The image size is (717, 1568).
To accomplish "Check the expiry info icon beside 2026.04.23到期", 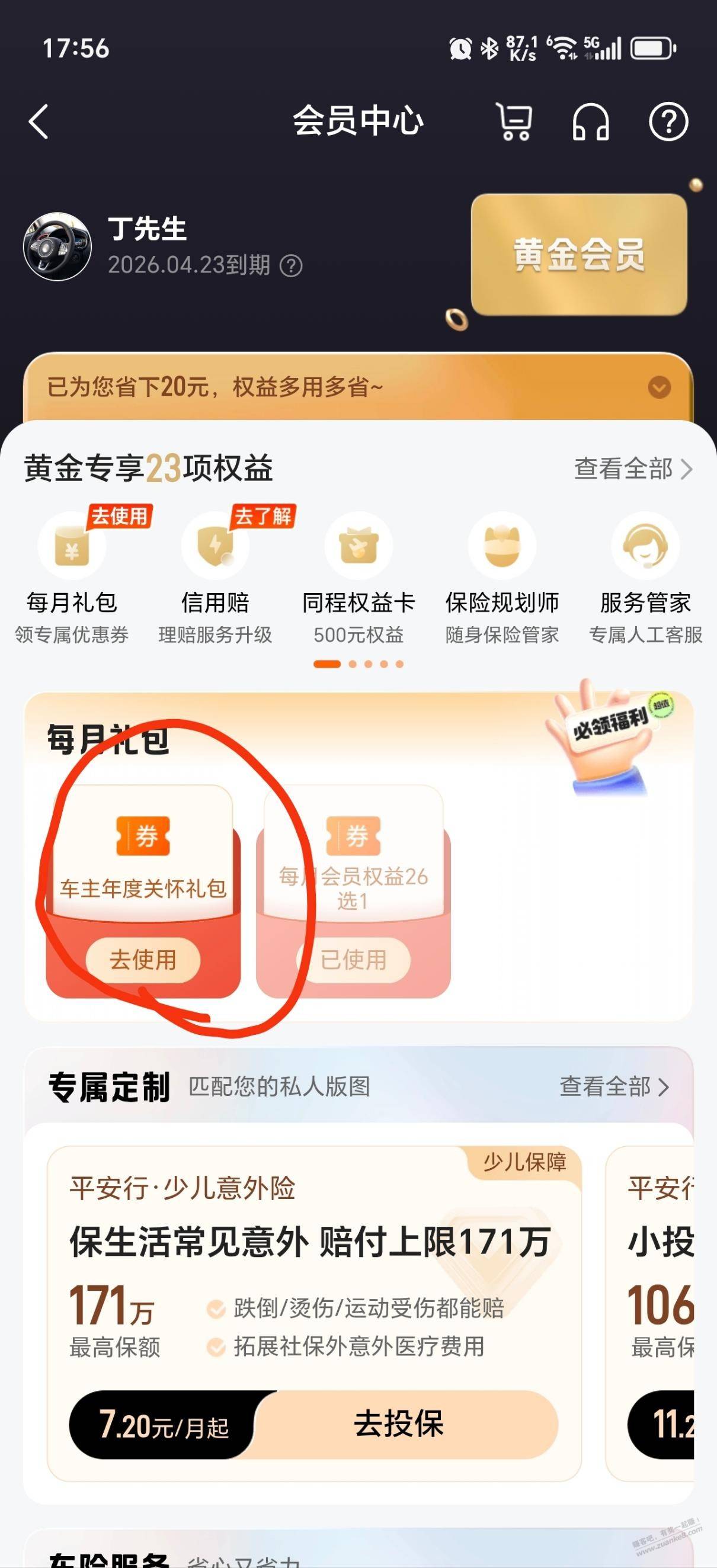I will coord(291,265).
